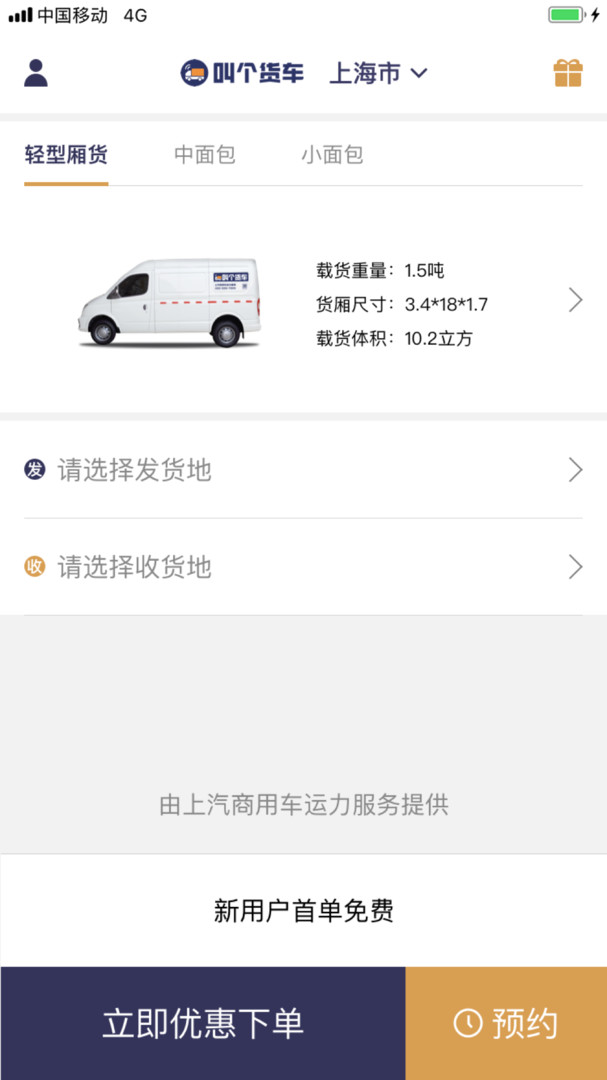Open the user profile icon
This screenshot has height=1080, width=607.
[x=36, y=73]
